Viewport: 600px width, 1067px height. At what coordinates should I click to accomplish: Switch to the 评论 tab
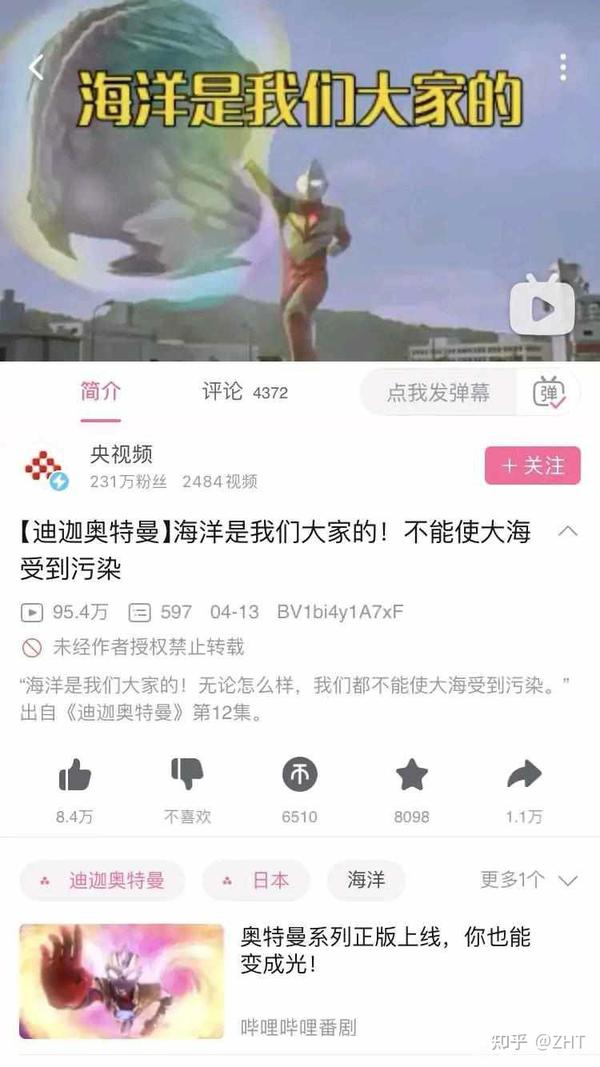244,392
